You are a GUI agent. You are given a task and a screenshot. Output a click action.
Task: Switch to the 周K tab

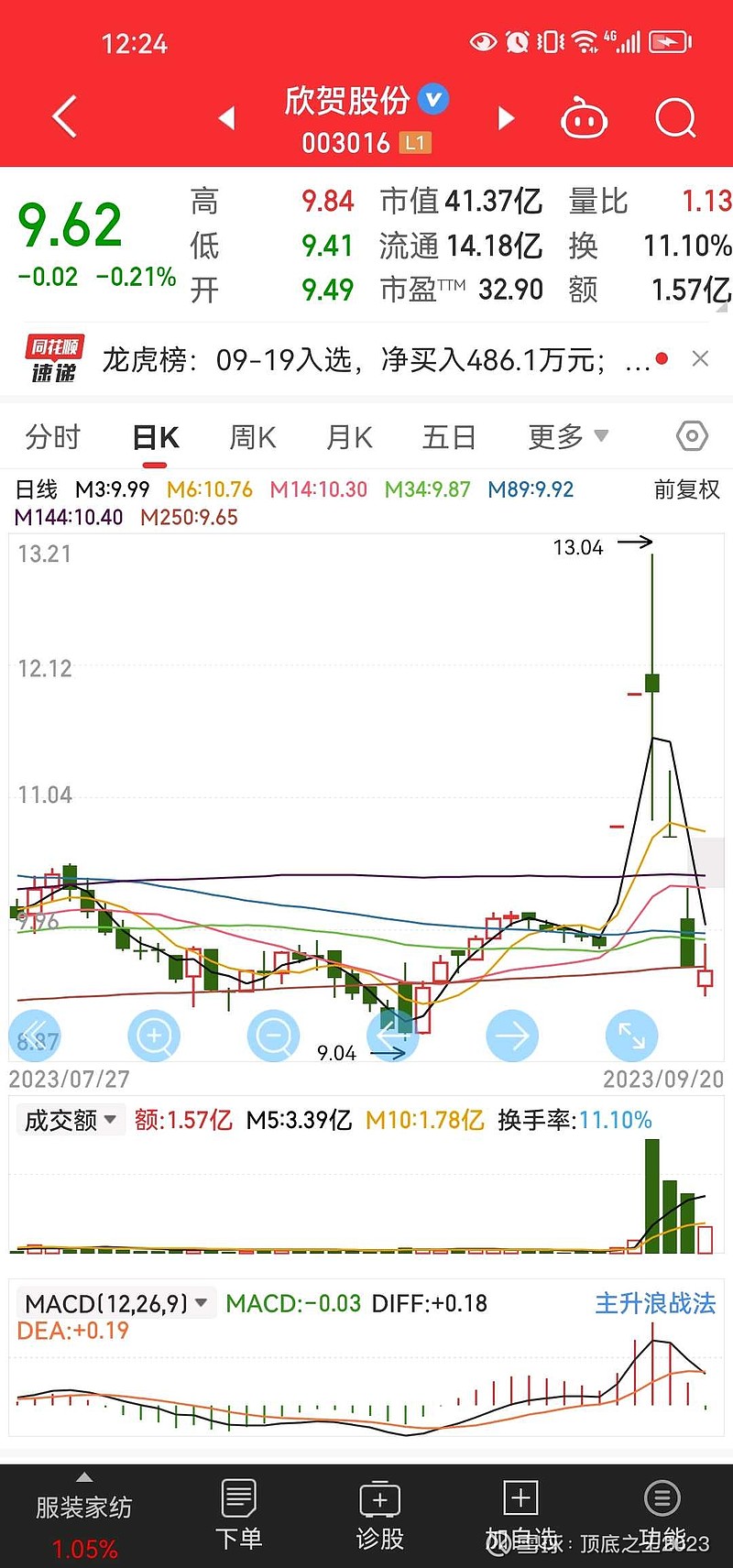252,437
